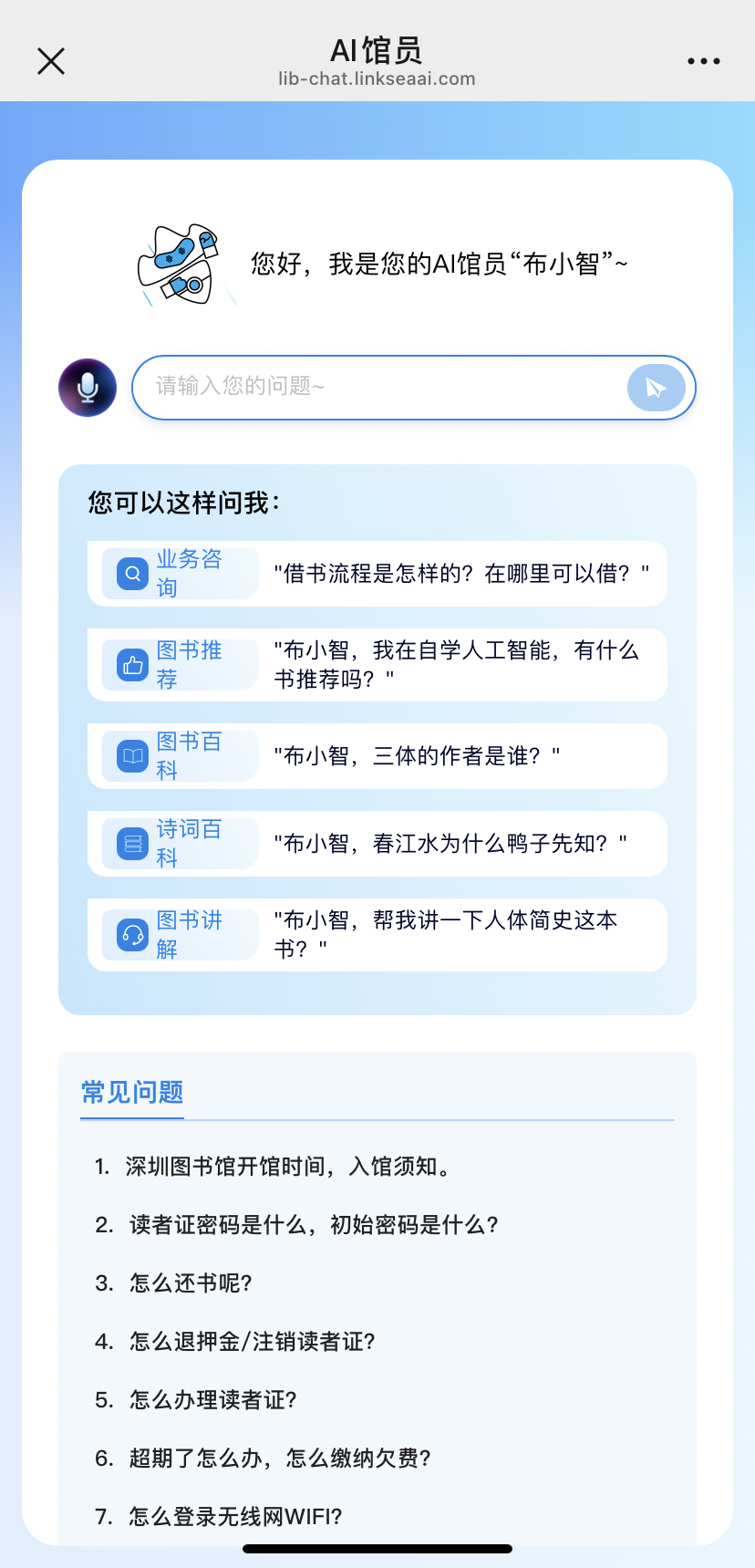
Task: Close the AI馆员 web page
Action: [x=51, y=61]
